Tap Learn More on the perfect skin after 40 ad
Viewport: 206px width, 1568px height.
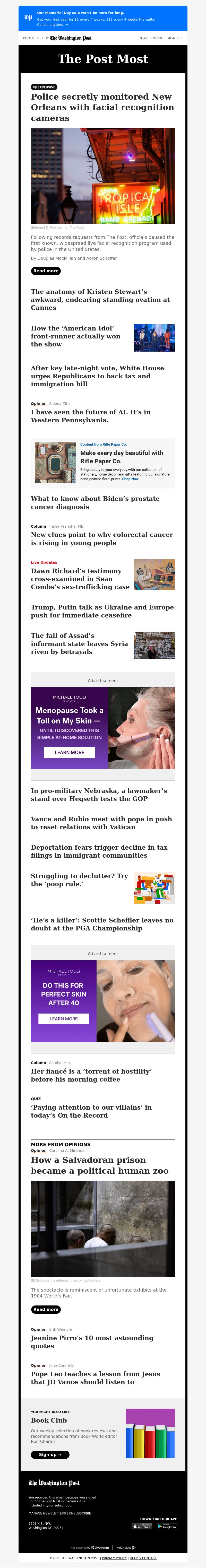point(63,1018)
